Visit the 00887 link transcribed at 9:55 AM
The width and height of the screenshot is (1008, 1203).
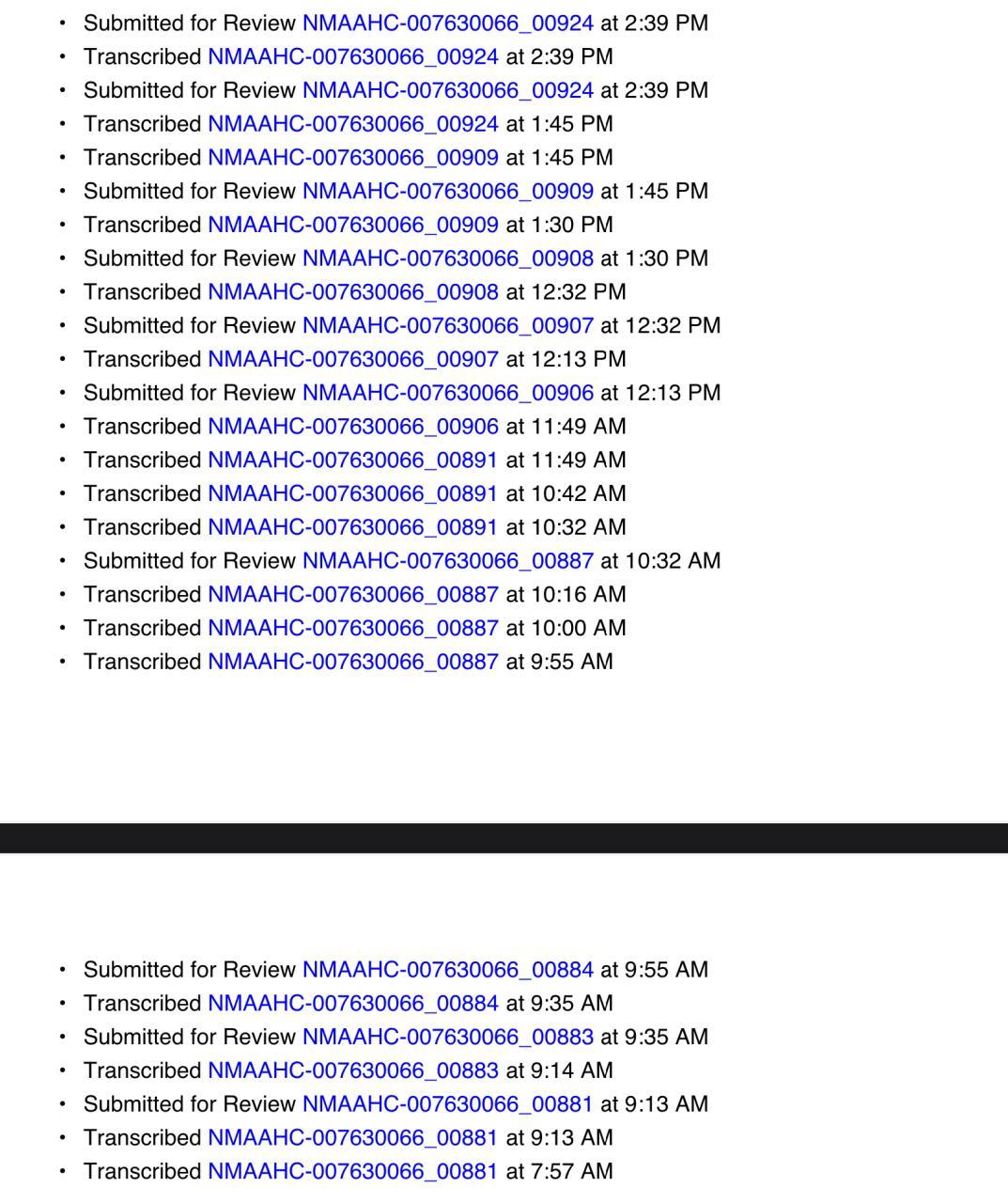coord(352,663)
